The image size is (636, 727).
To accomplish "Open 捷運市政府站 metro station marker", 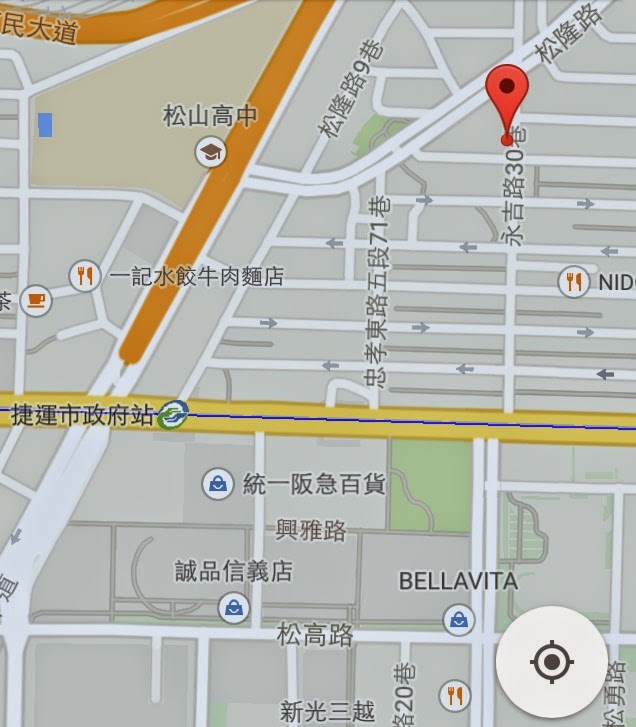I will (173, 414).
